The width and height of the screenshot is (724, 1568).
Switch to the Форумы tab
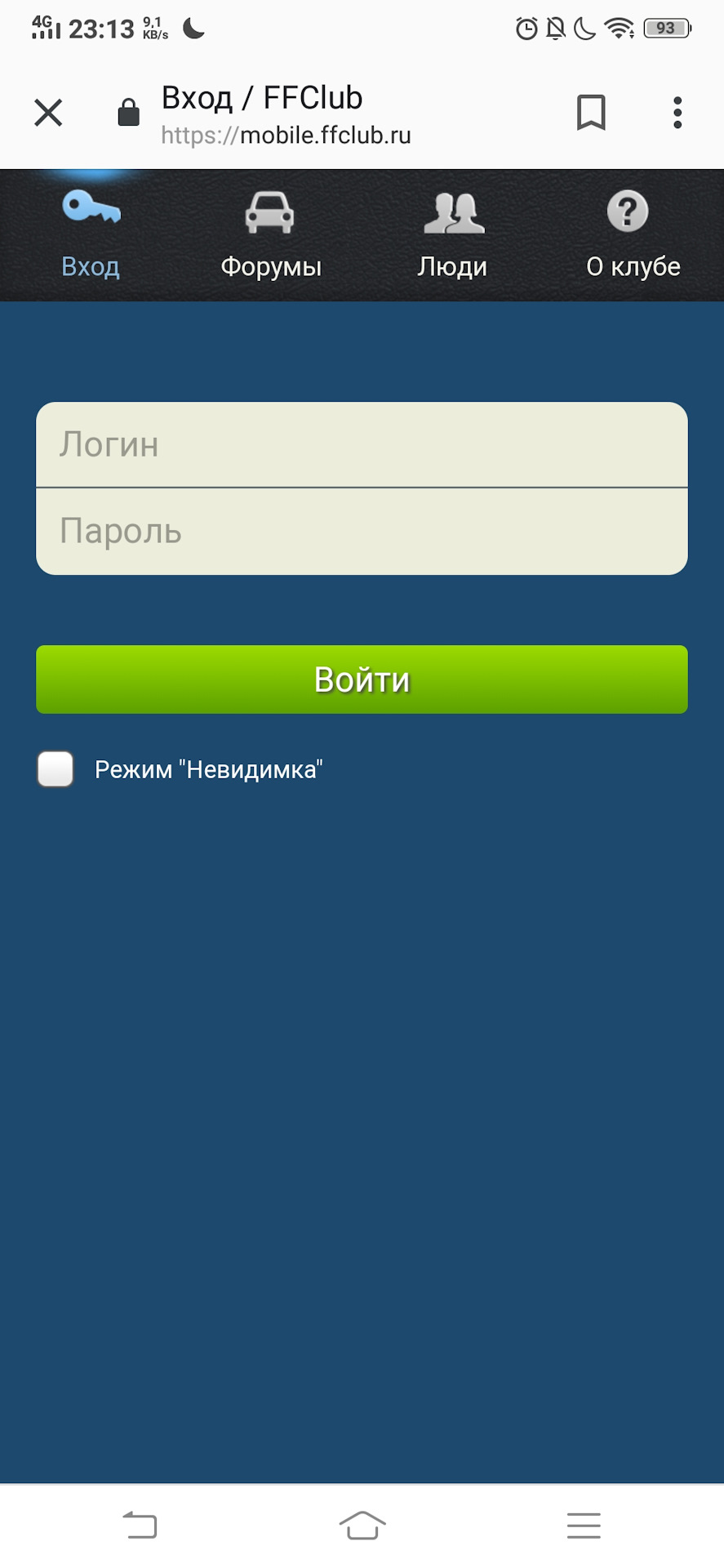coord(270,235)
